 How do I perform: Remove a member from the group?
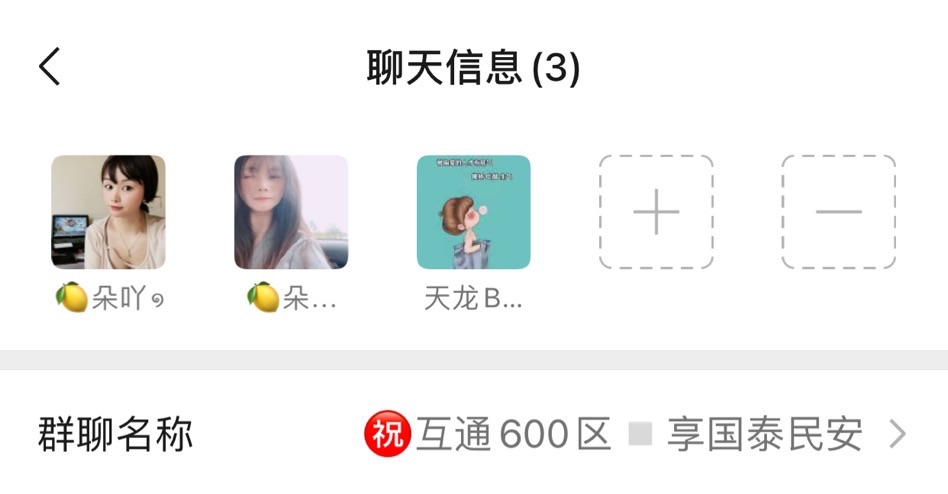(x=838, y=212)
